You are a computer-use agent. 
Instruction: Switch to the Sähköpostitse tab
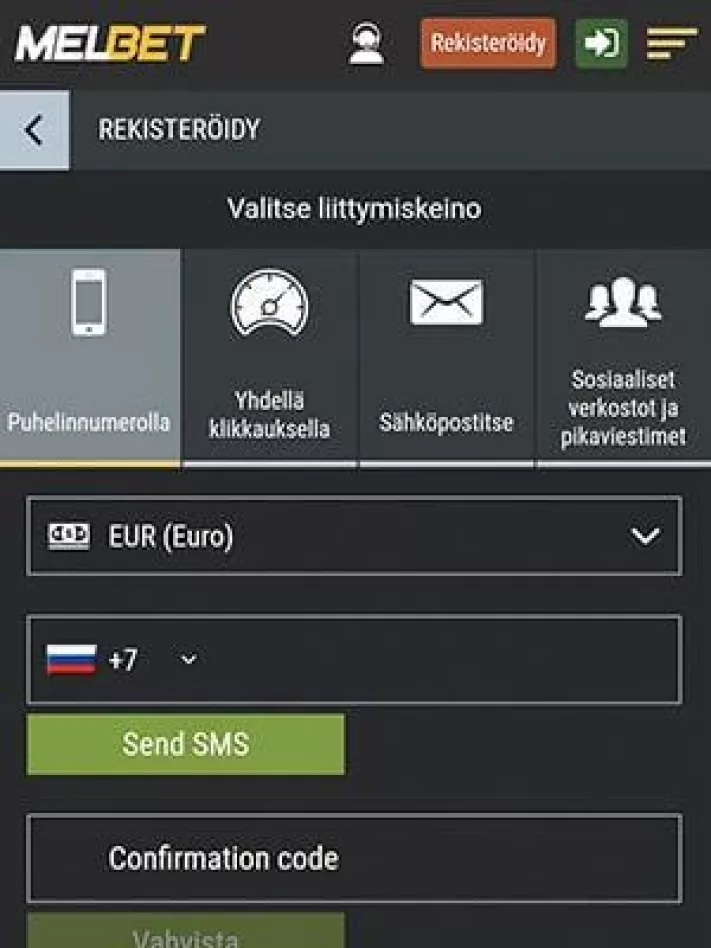tap(446, 358)
